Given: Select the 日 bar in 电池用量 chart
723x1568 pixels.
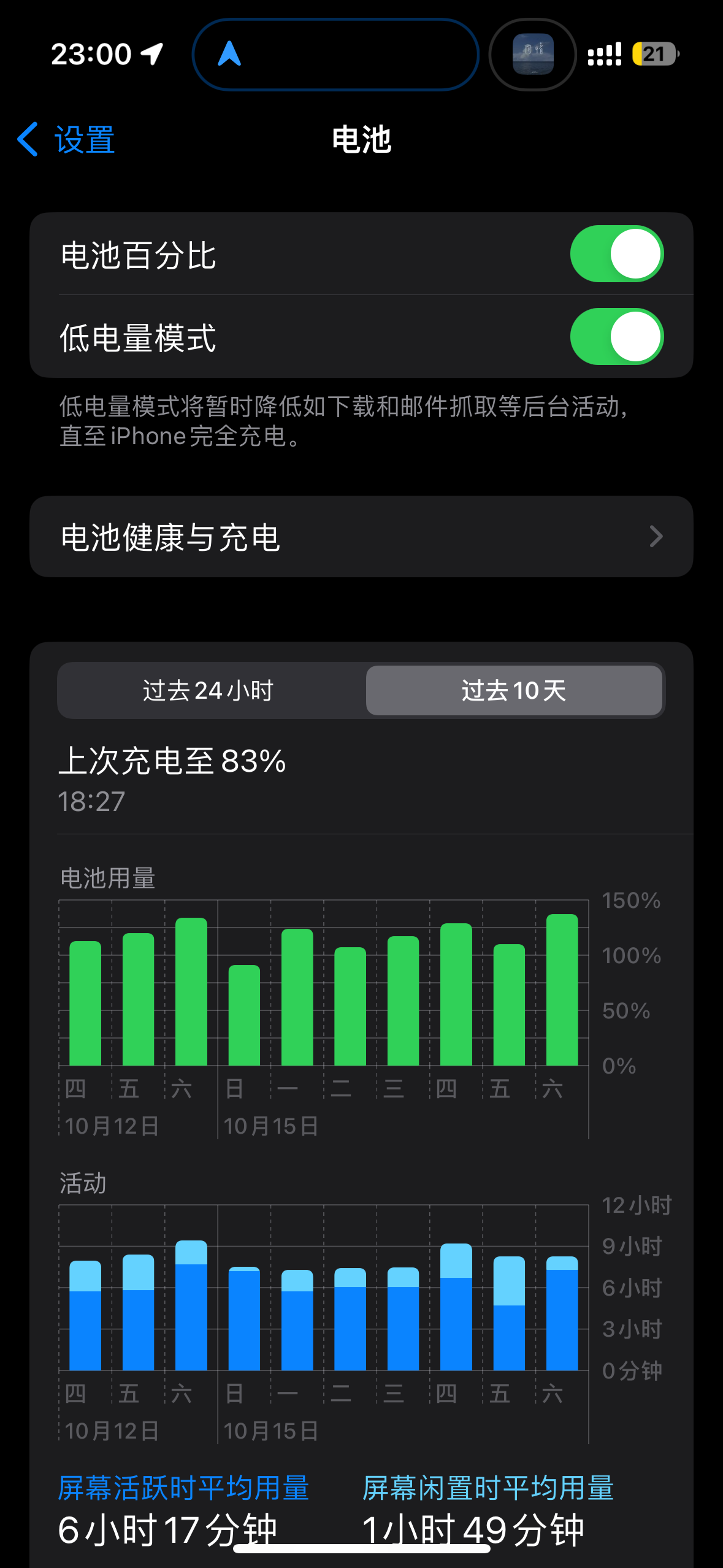Looking at the screenshot, I should pyautogui.click(x=244, y=1015).
